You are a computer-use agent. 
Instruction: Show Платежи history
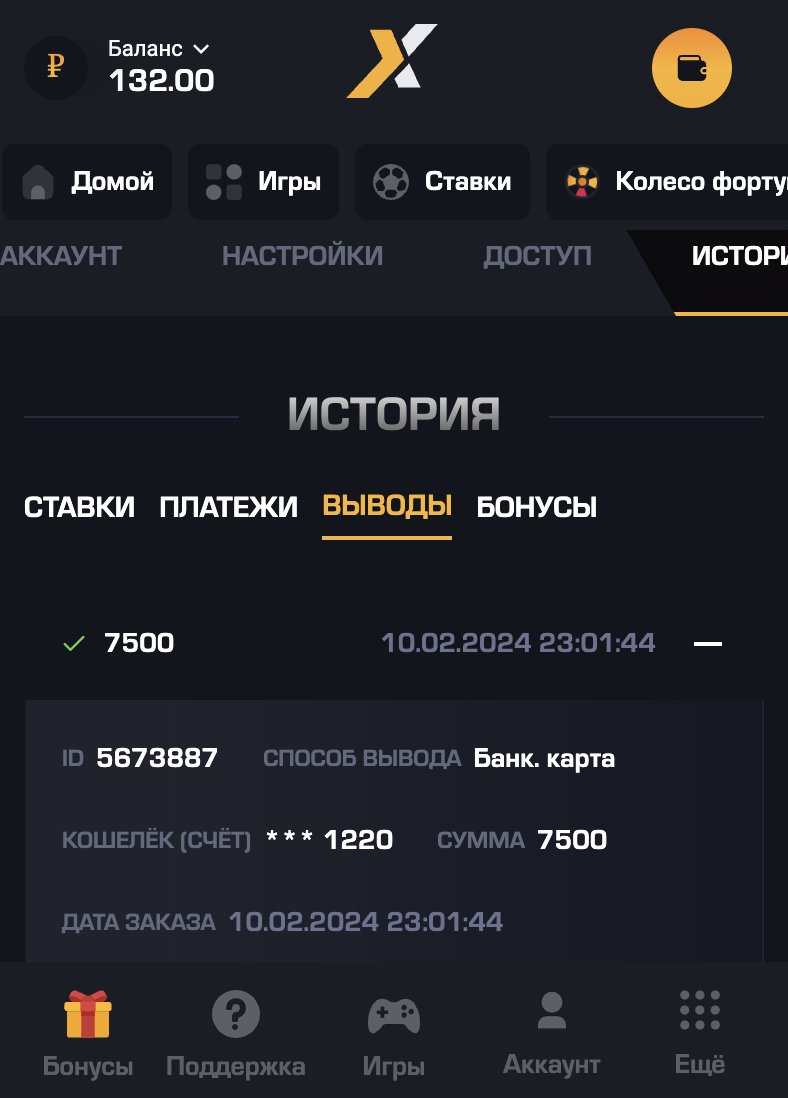tap(228, 507)
